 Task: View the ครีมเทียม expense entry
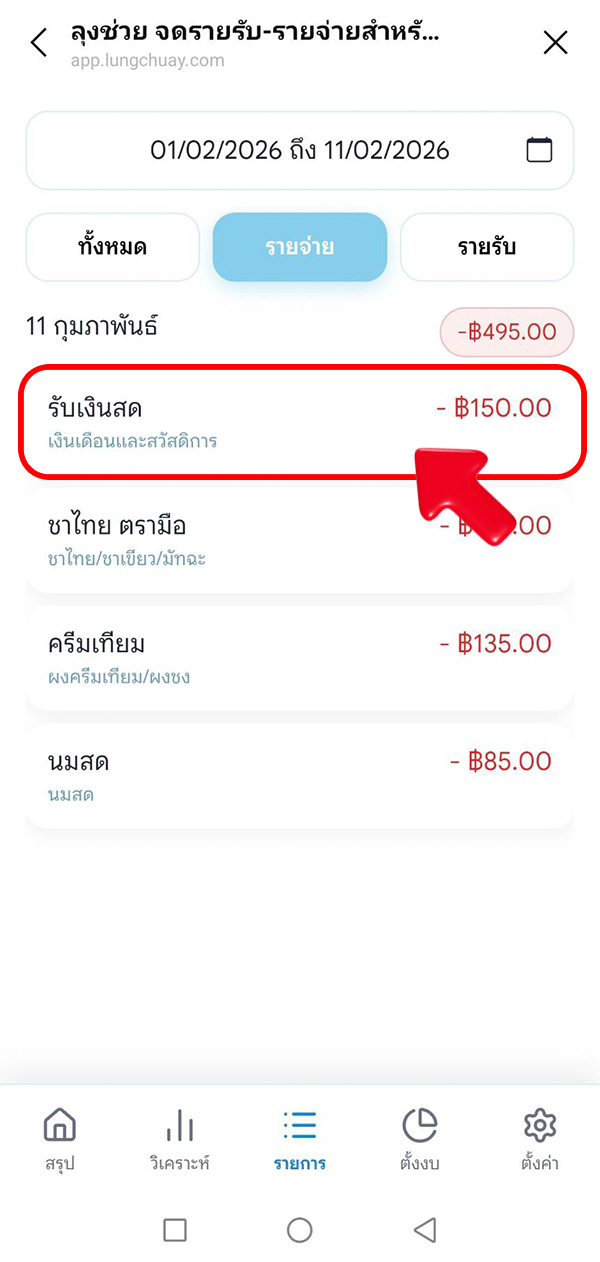300,657
